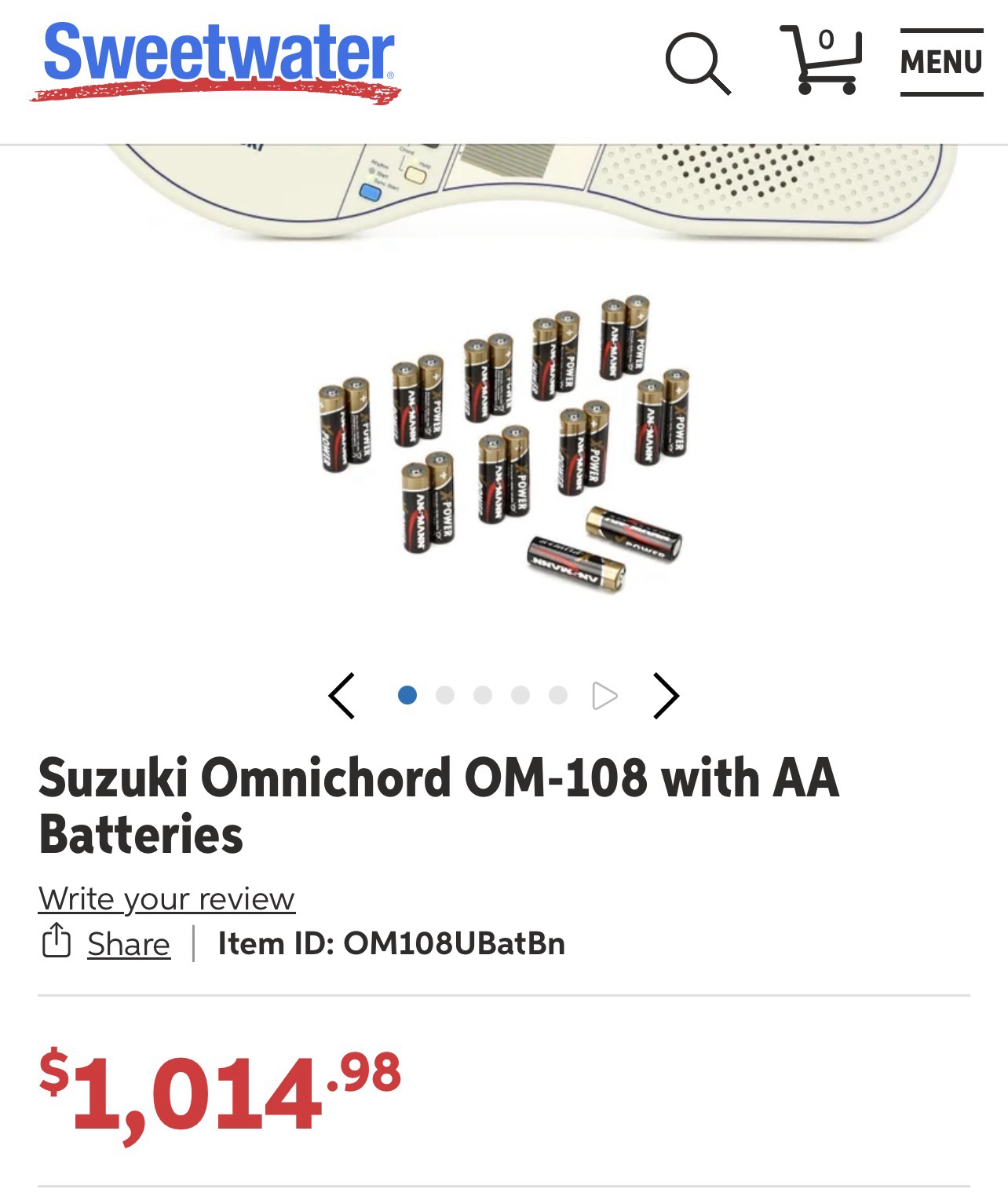This screenshot has width=1008, height=1193.
Task: Show the next product image
Action: coord(666,695)
